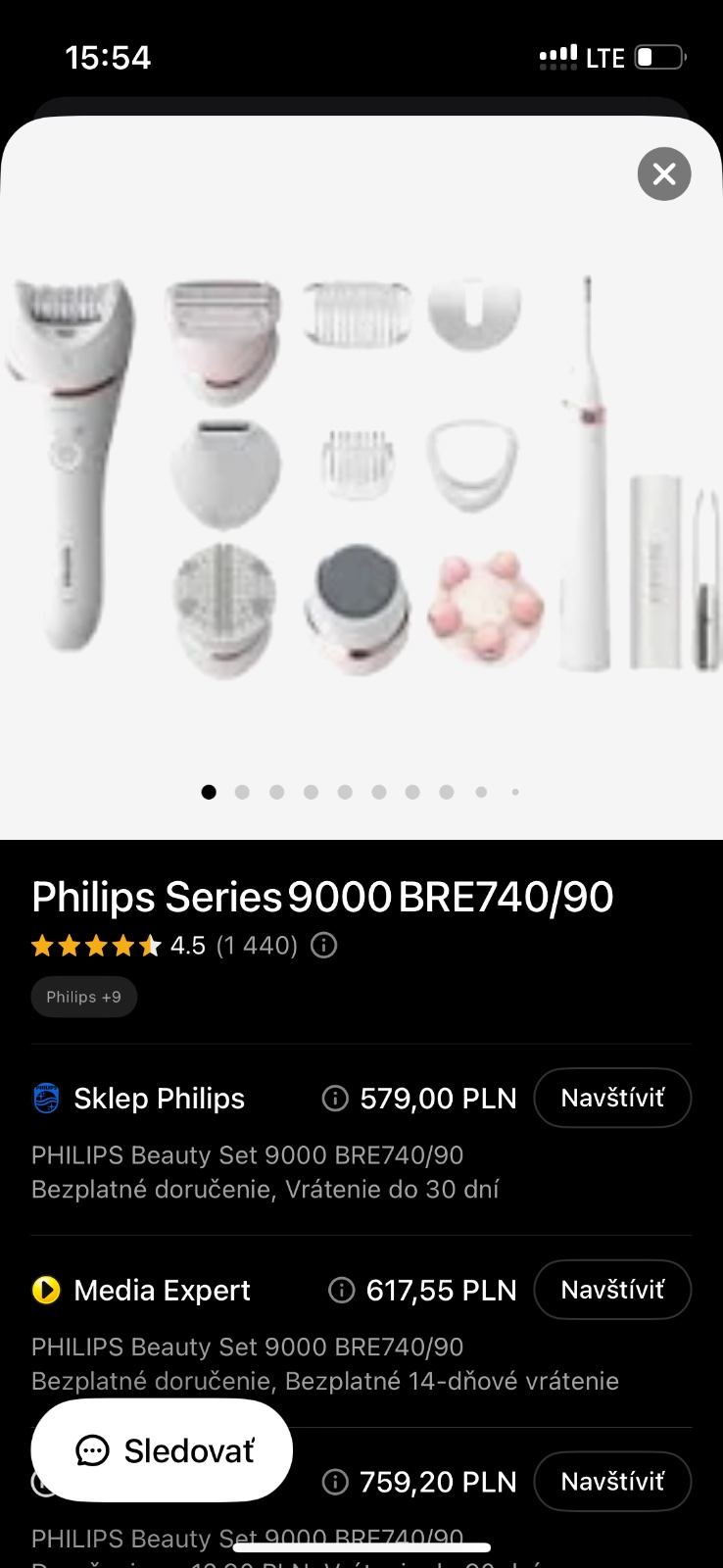Visit the Media Expert offer

pos(612,1290)
